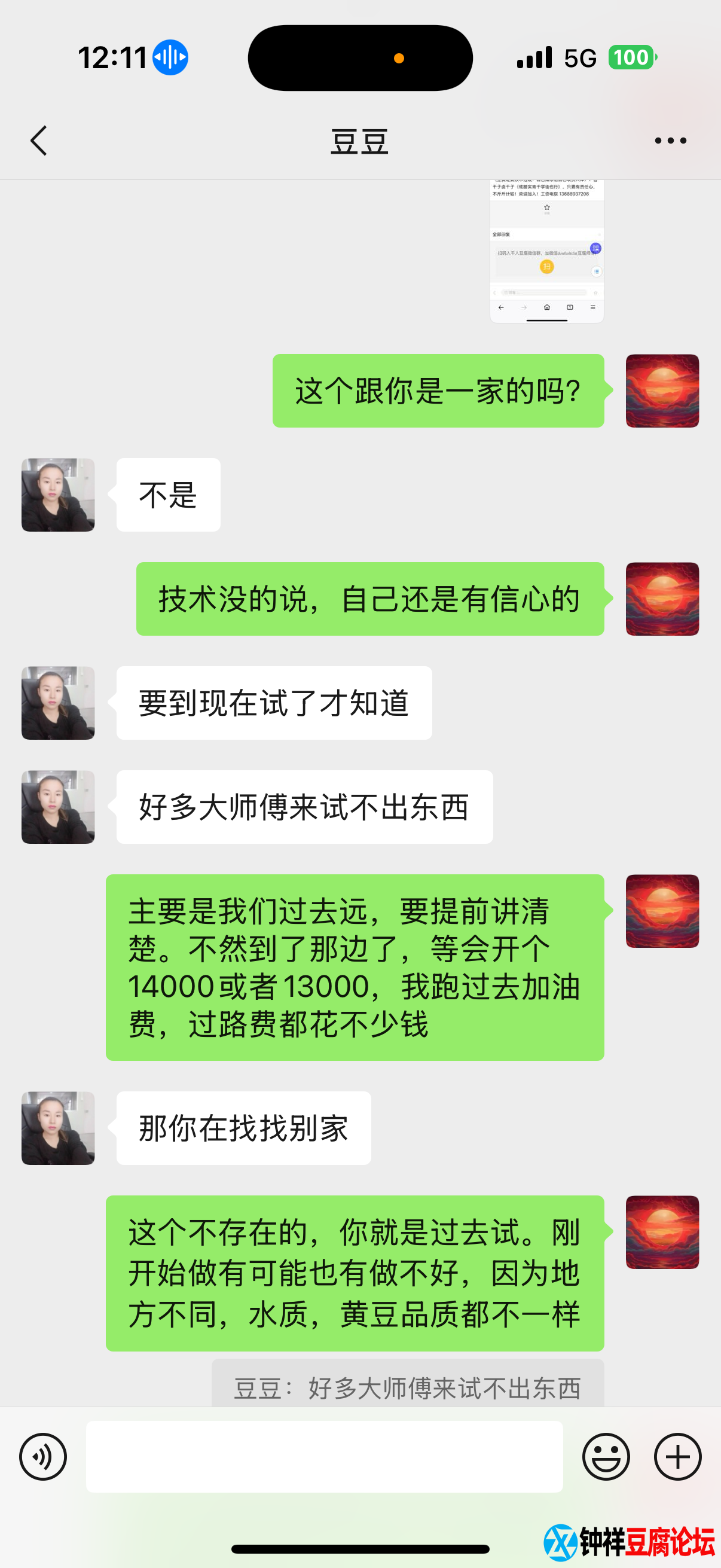
Task: Switch to voice message input
Action: pyautogui.click(x=42, y=1456)
